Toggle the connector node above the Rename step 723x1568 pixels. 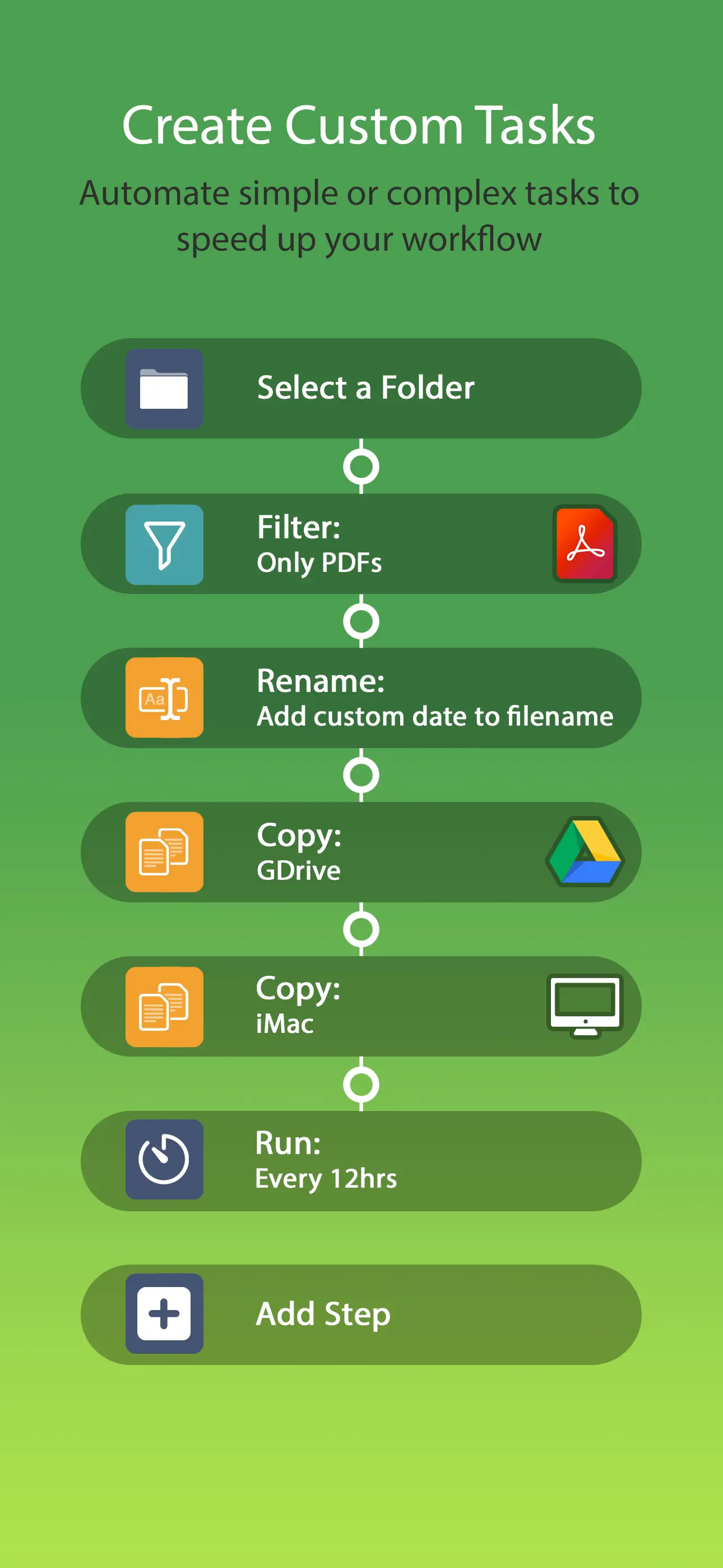pos(362,621)
